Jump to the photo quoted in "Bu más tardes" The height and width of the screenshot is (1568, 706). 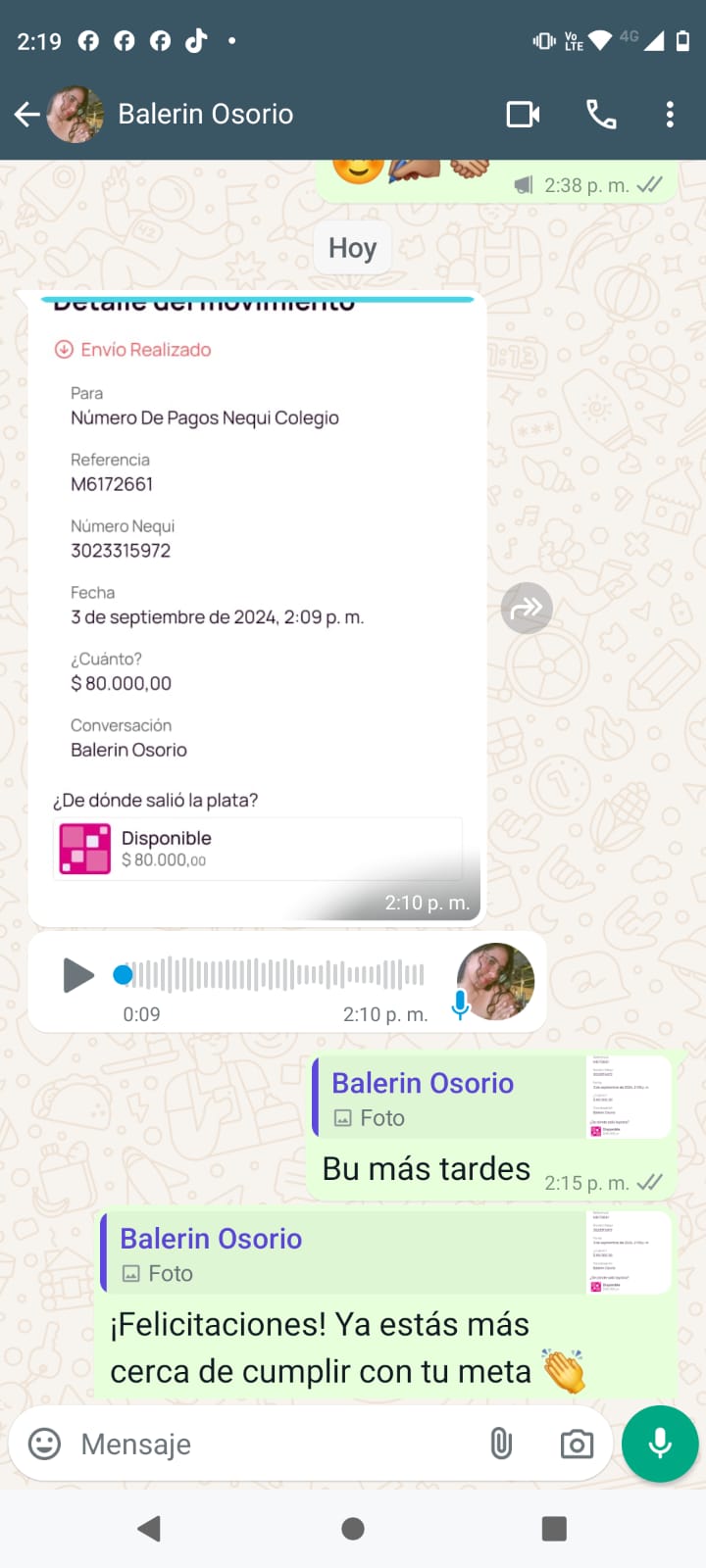(x=490, y=1099)
